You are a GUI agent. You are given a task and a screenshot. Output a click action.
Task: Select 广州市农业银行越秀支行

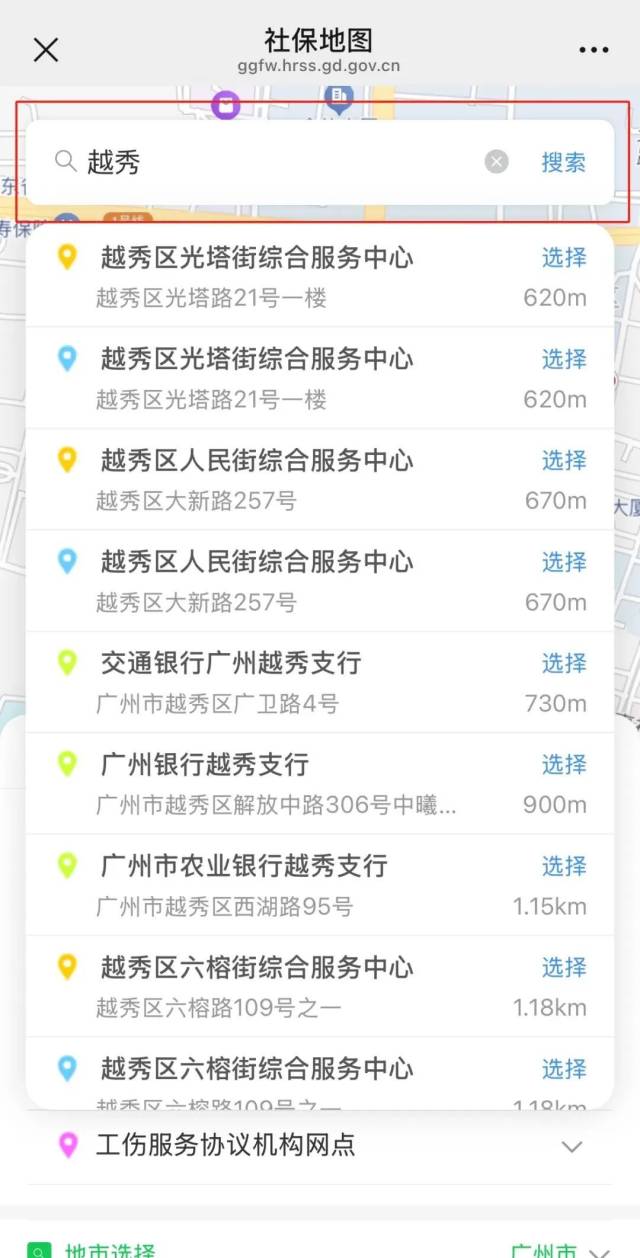coord(564,866)
